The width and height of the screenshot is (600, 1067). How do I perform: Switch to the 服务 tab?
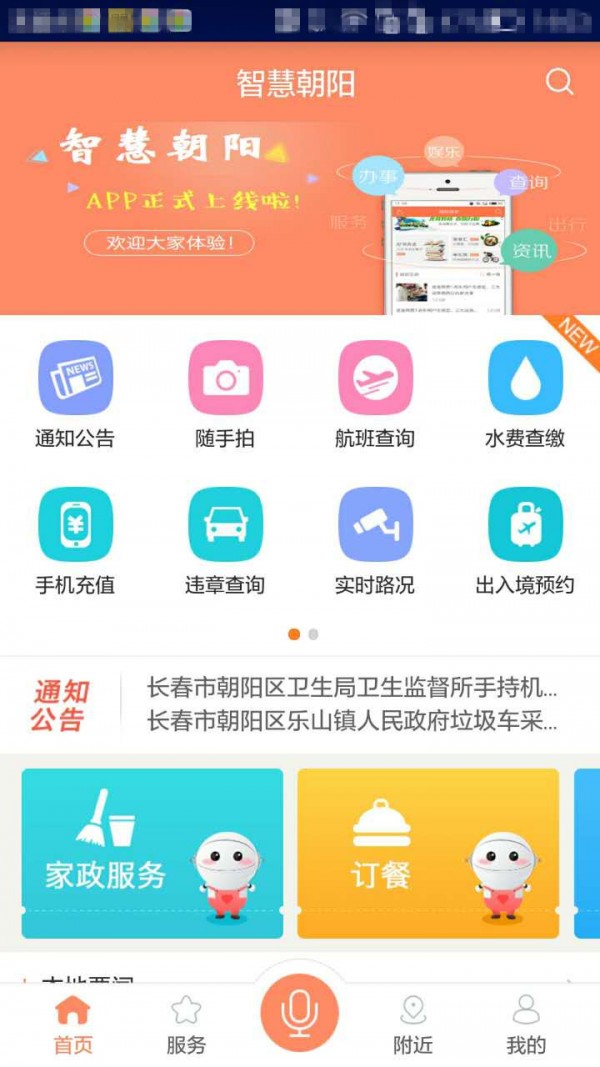pos(186,1025)
